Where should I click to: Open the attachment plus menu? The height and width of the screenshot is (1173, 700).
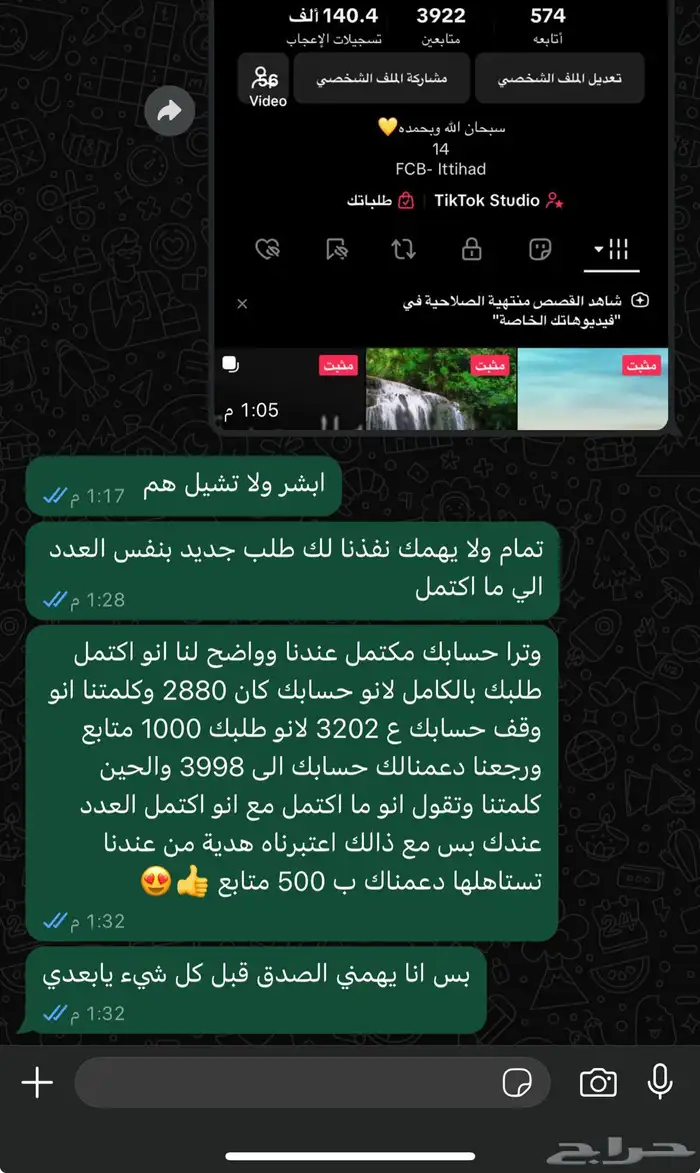pos(37,1082)
